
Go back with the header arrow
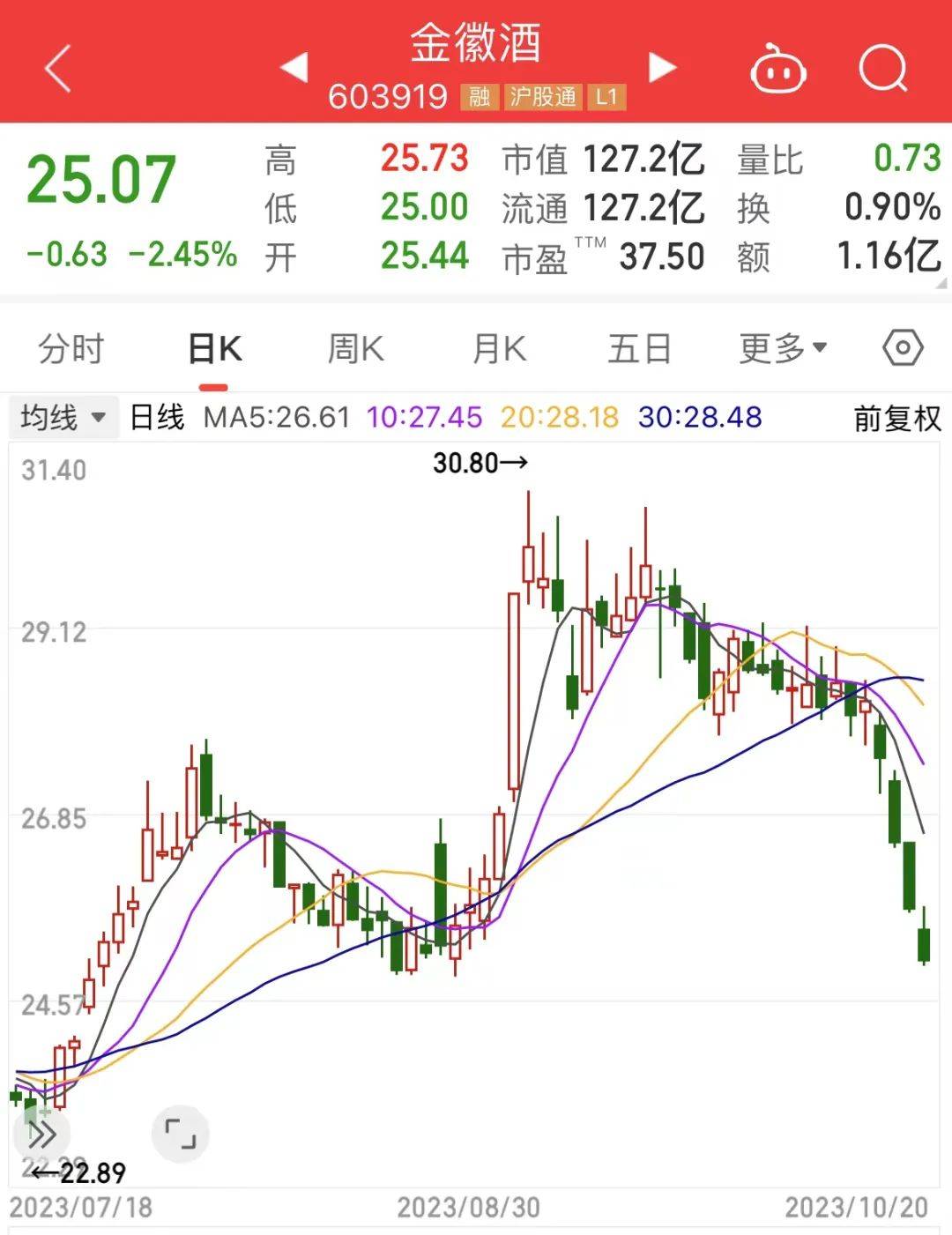click(58, 69)
